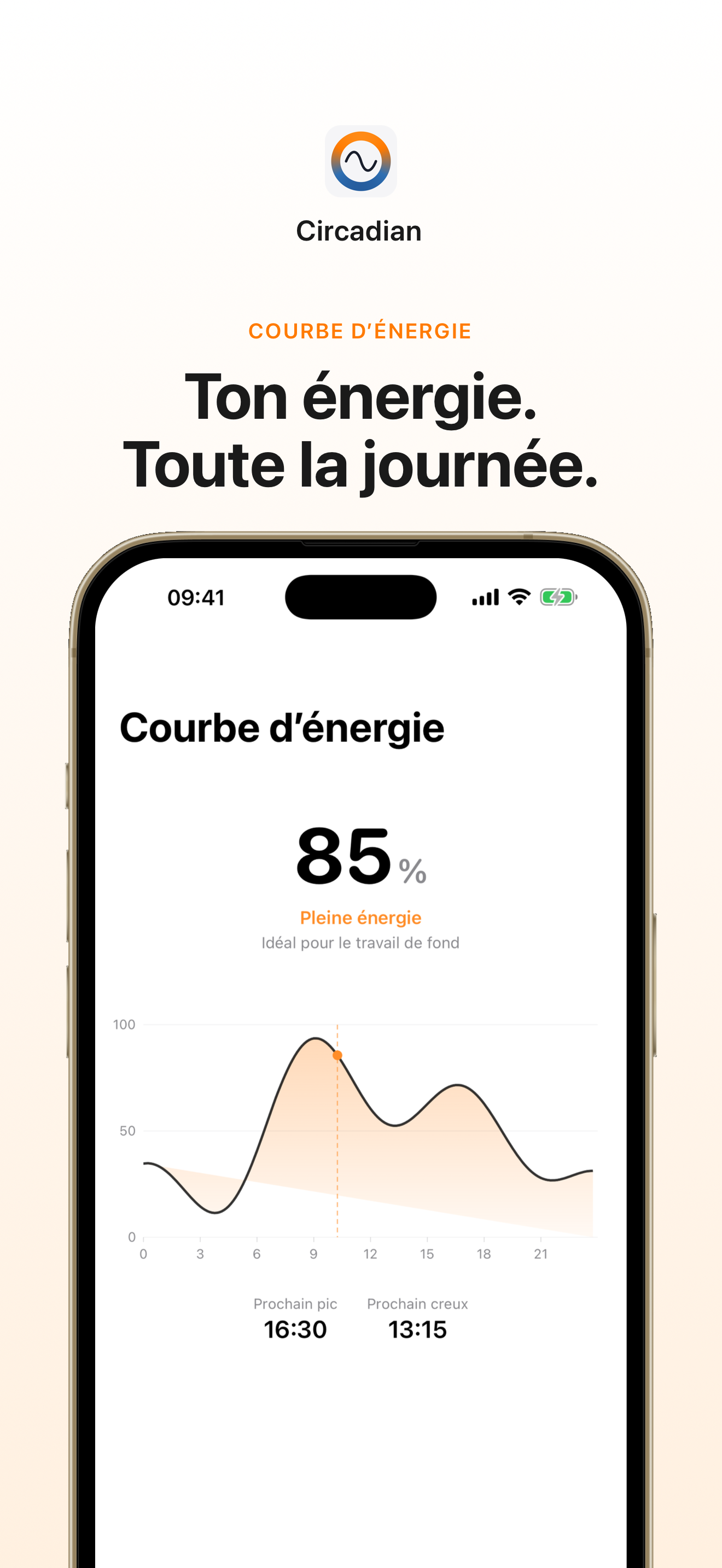Tap the Dynamic Island area

pyautogui.click(x=360, y=598)
